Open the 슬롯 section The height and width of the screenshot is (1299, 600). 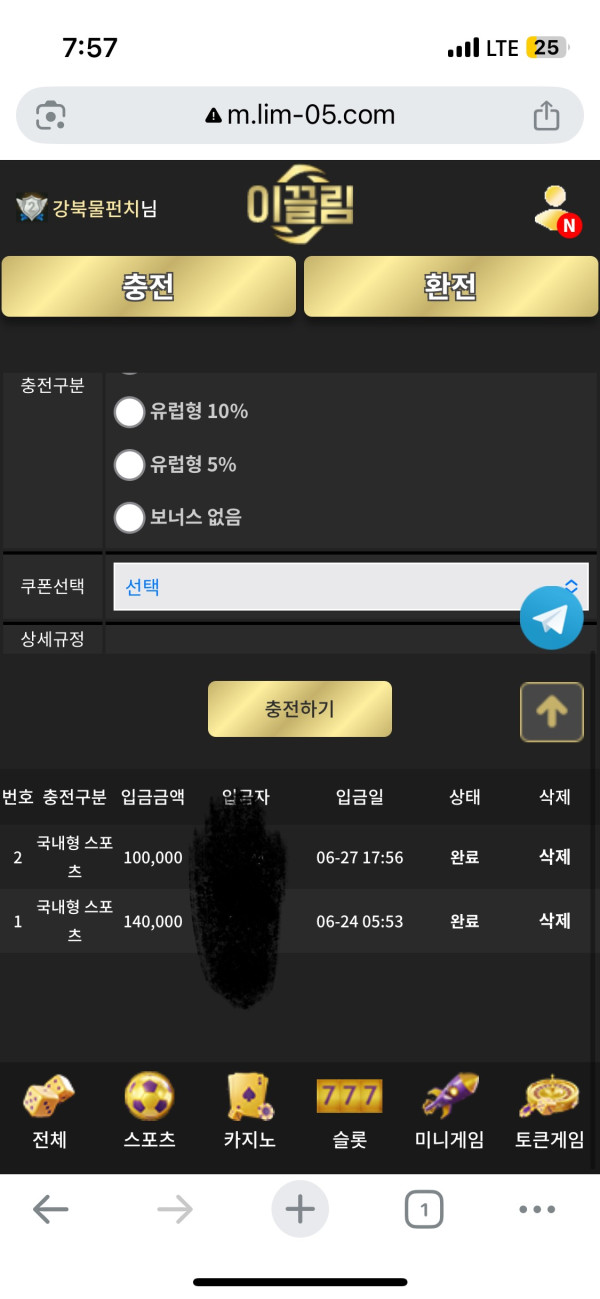click(x=349, y=1111)
